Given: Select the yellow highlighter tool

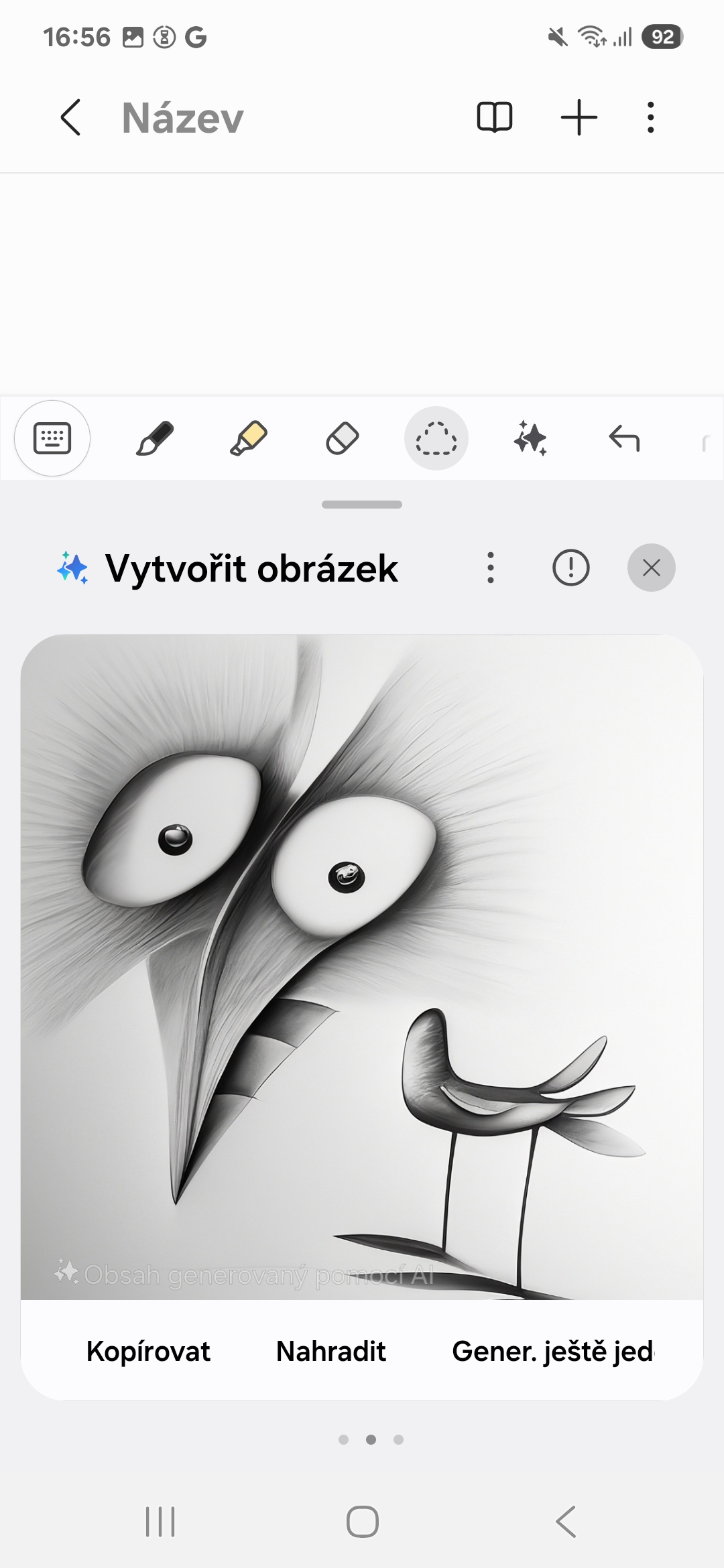Looking at the screenshot, I should (x=249, y=438).
